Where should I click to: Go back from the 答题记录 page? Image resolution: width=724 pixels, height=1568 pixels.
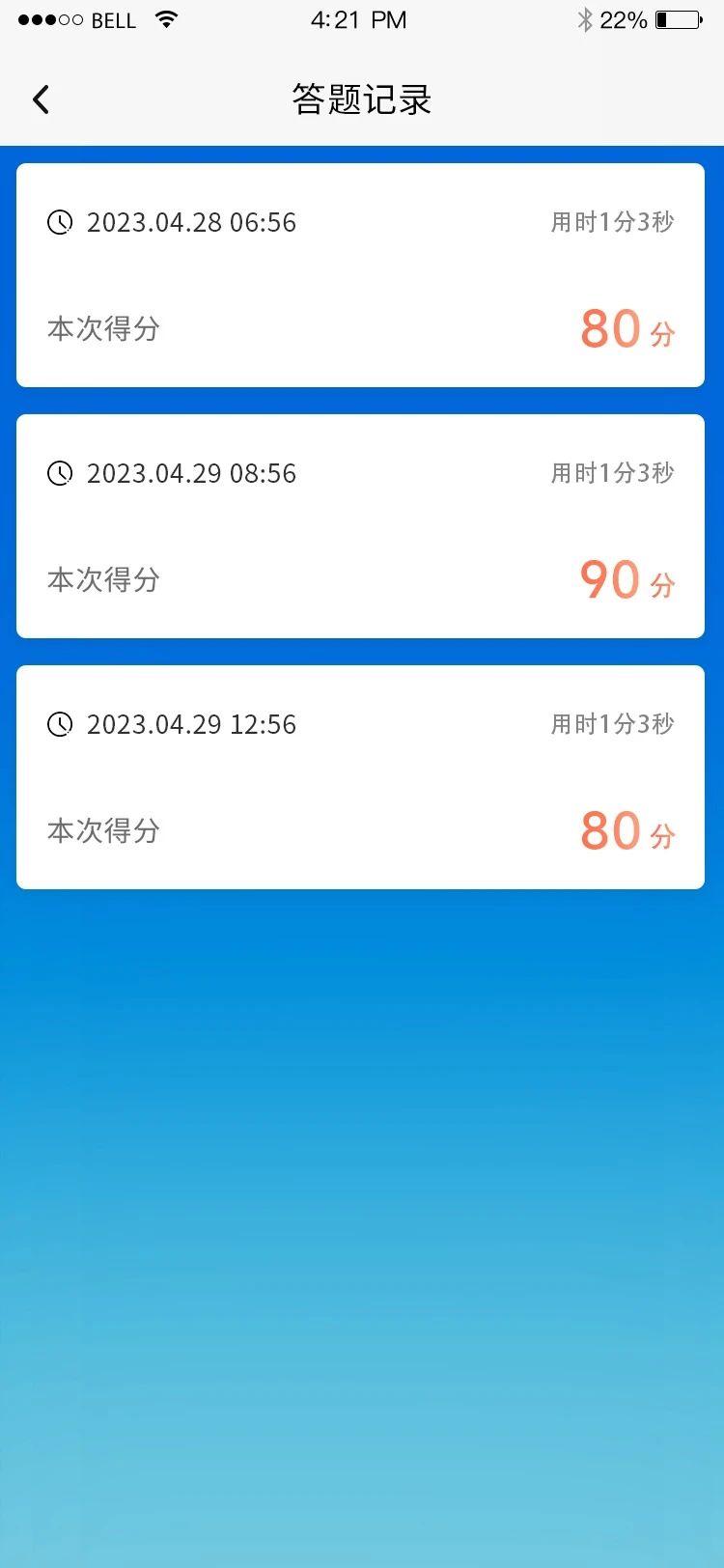point(41,99)
